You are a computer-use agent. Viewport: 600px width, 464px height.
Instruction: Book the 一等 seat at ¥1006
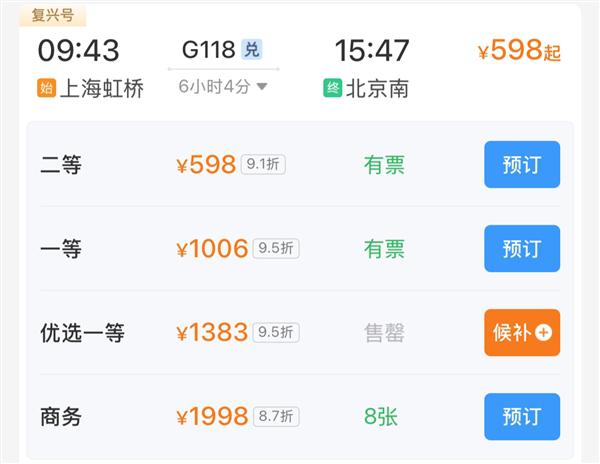(521, 249)
